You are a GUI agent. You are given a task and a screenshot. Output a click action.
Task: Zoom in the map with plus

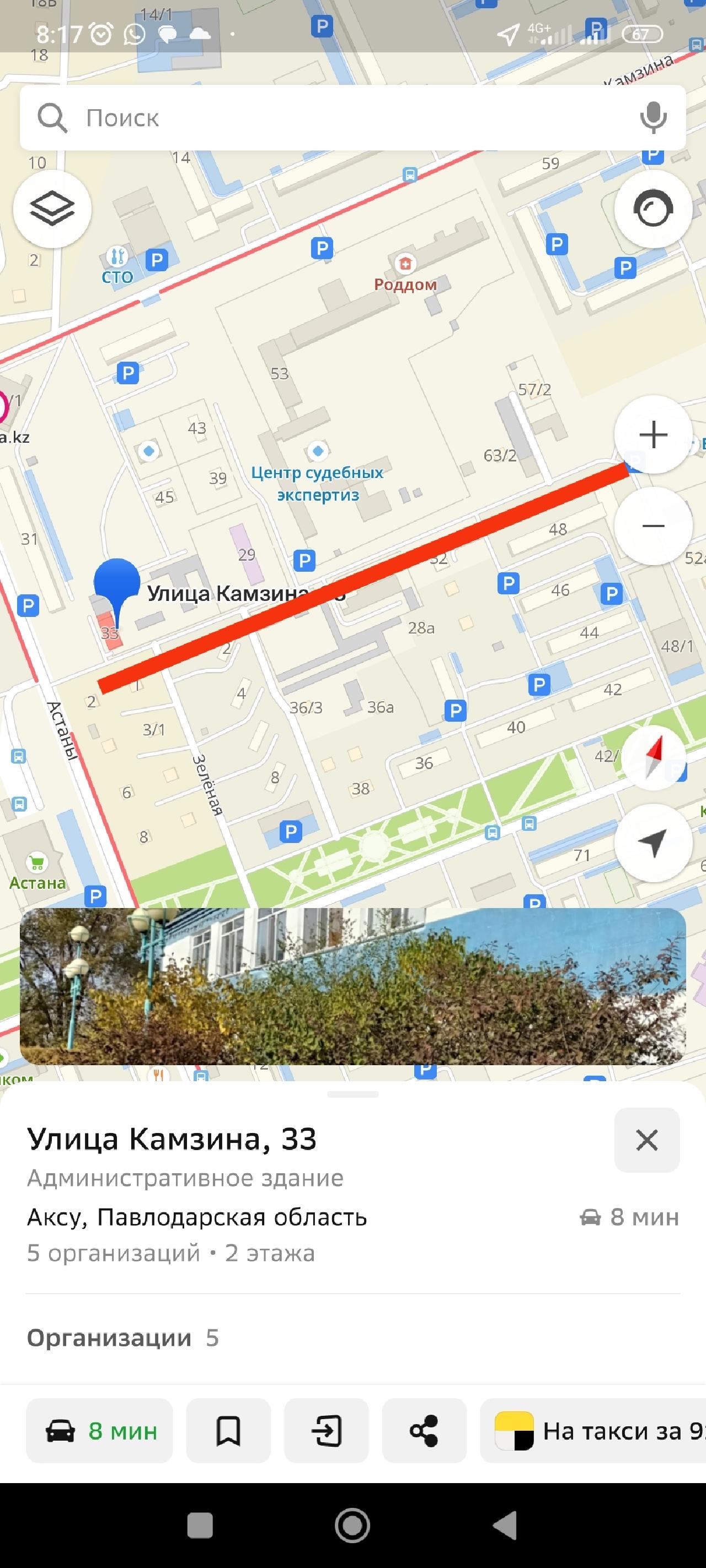653,434
